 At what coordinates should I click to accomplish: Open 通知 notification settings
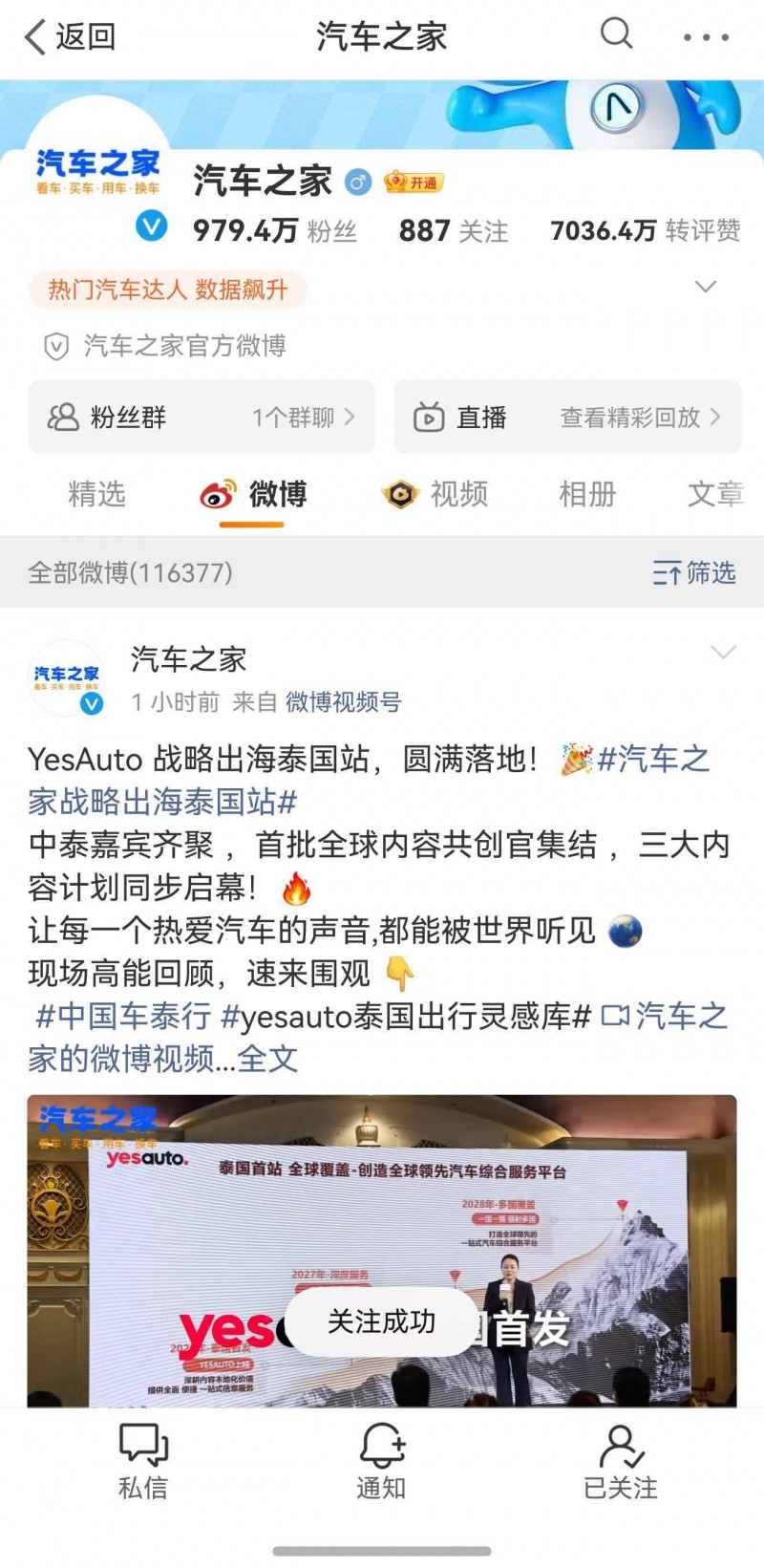(382, 1461)
